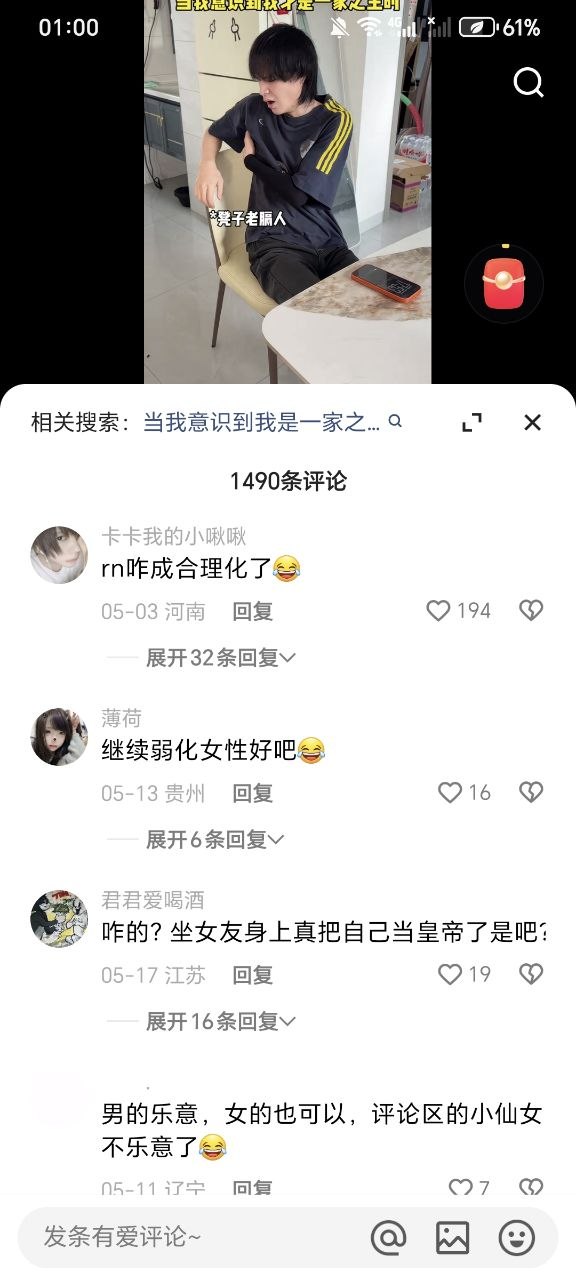
Task: Expand the 32 replies
Action: pyautogui.click(x=220, y=658)
